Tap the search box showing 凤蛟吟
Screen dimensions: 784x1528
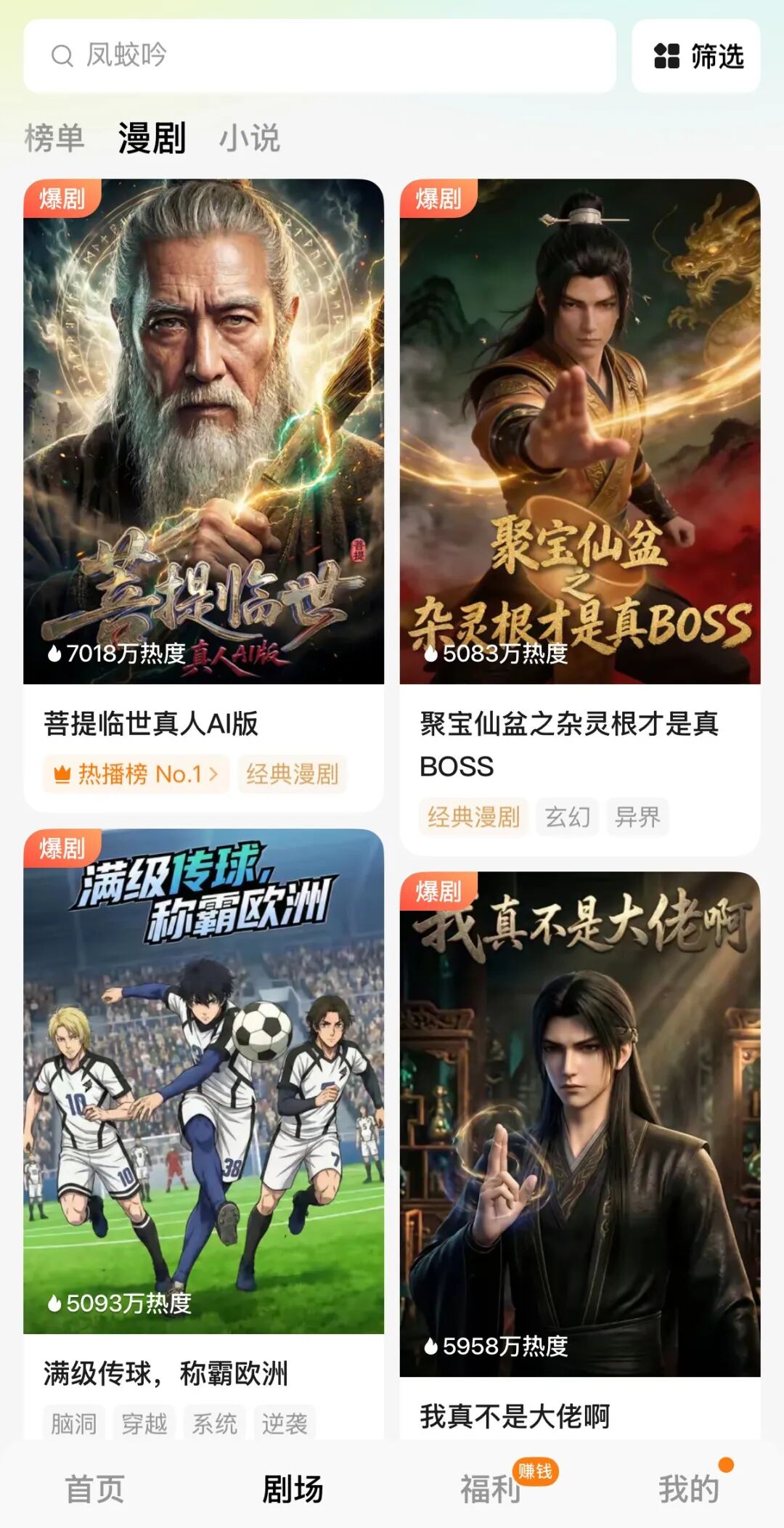pos(319,56)
